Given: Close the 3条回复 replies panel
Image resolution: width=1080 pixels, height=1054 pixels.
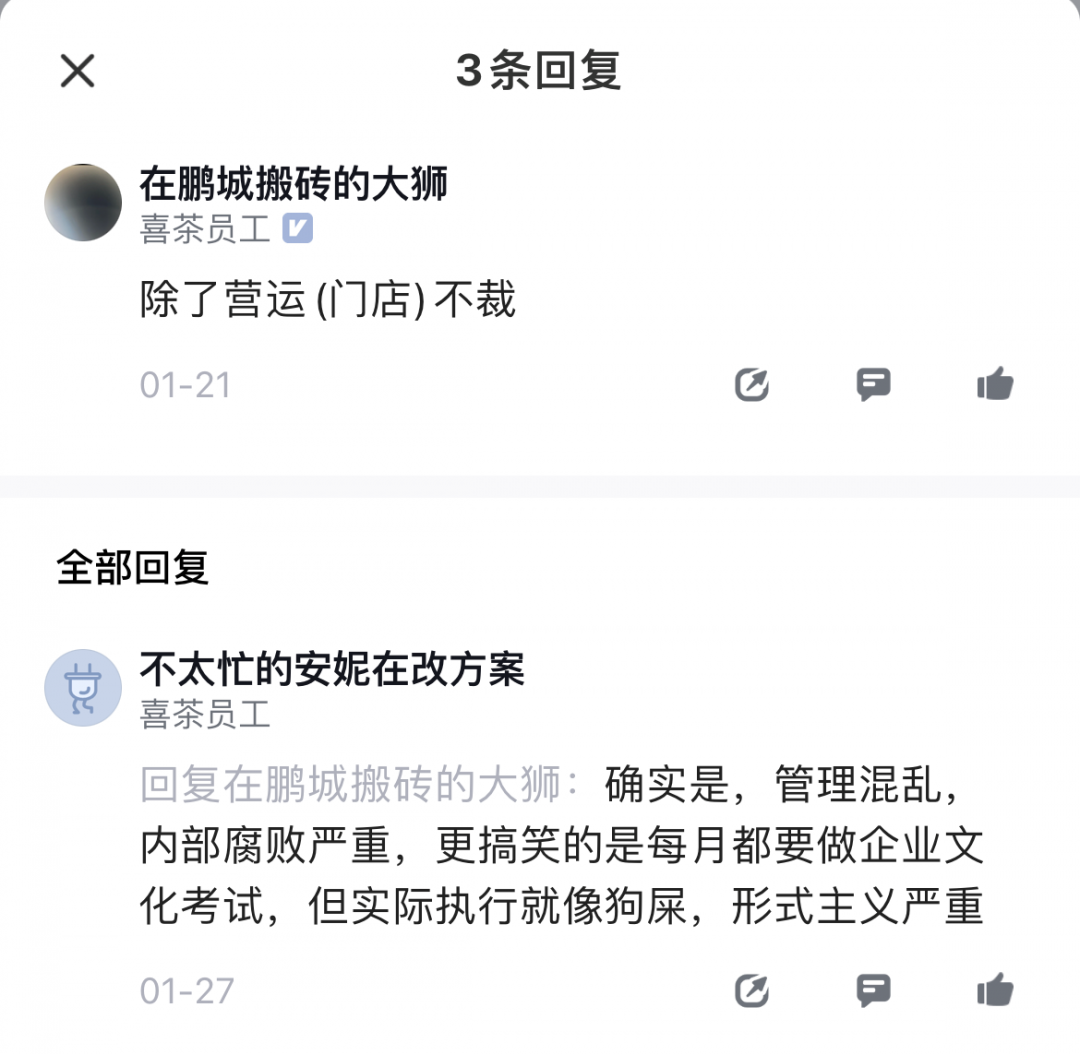Looking at the screenshot, I should pyautogui.click(x=77, y=71).
